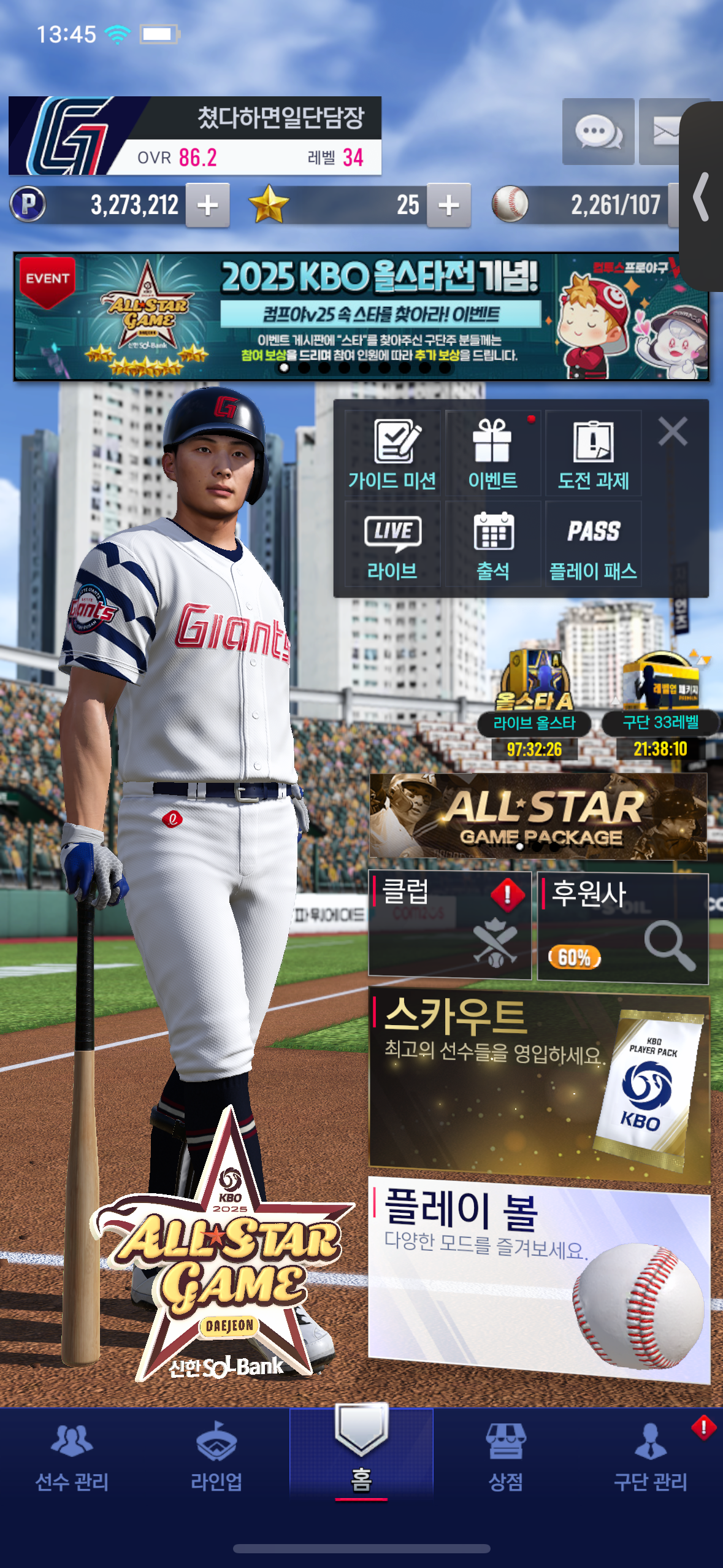
Task: Start 플레이 볼 game modes
Action: coord(540,1280)
